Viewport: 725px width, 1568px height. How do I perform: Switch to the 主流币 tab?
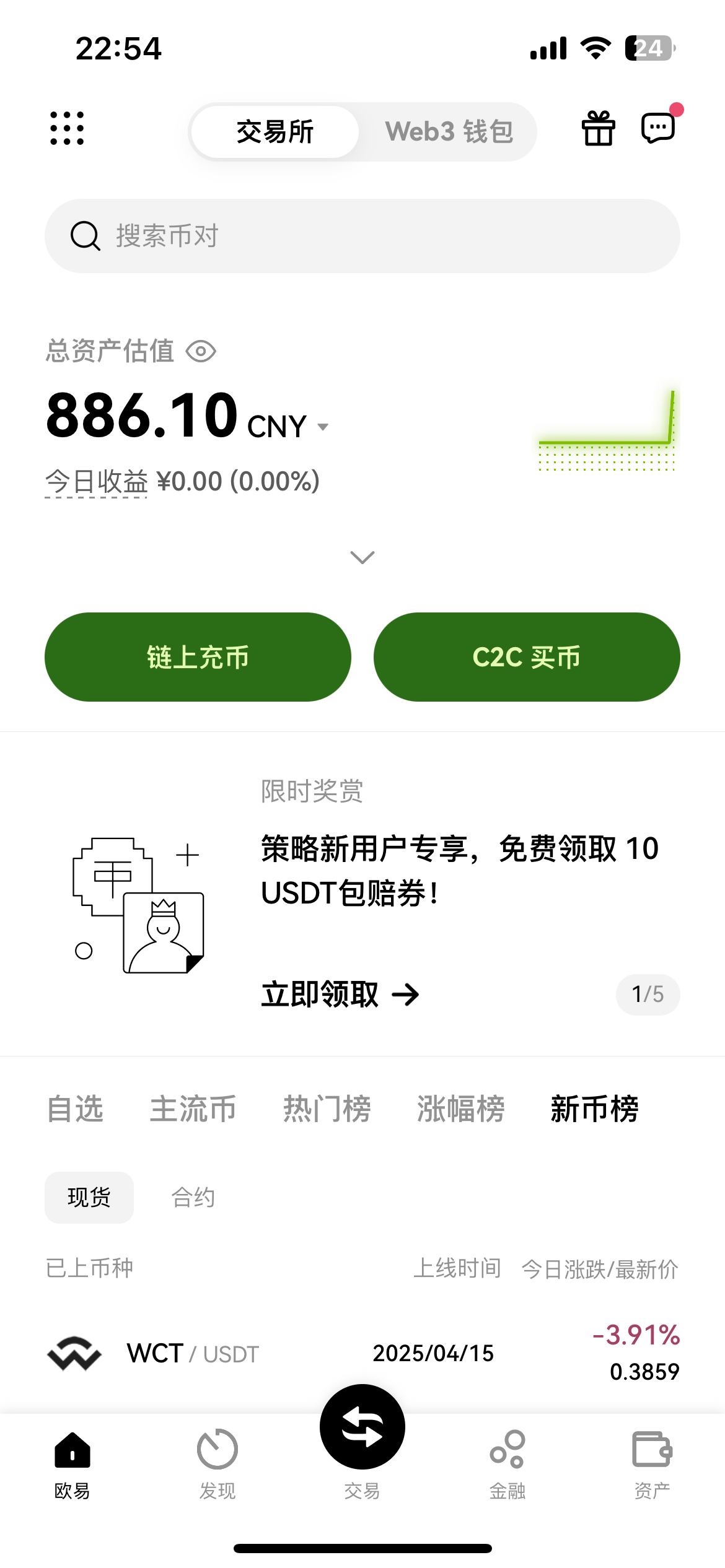click(x=193, y=1108)
